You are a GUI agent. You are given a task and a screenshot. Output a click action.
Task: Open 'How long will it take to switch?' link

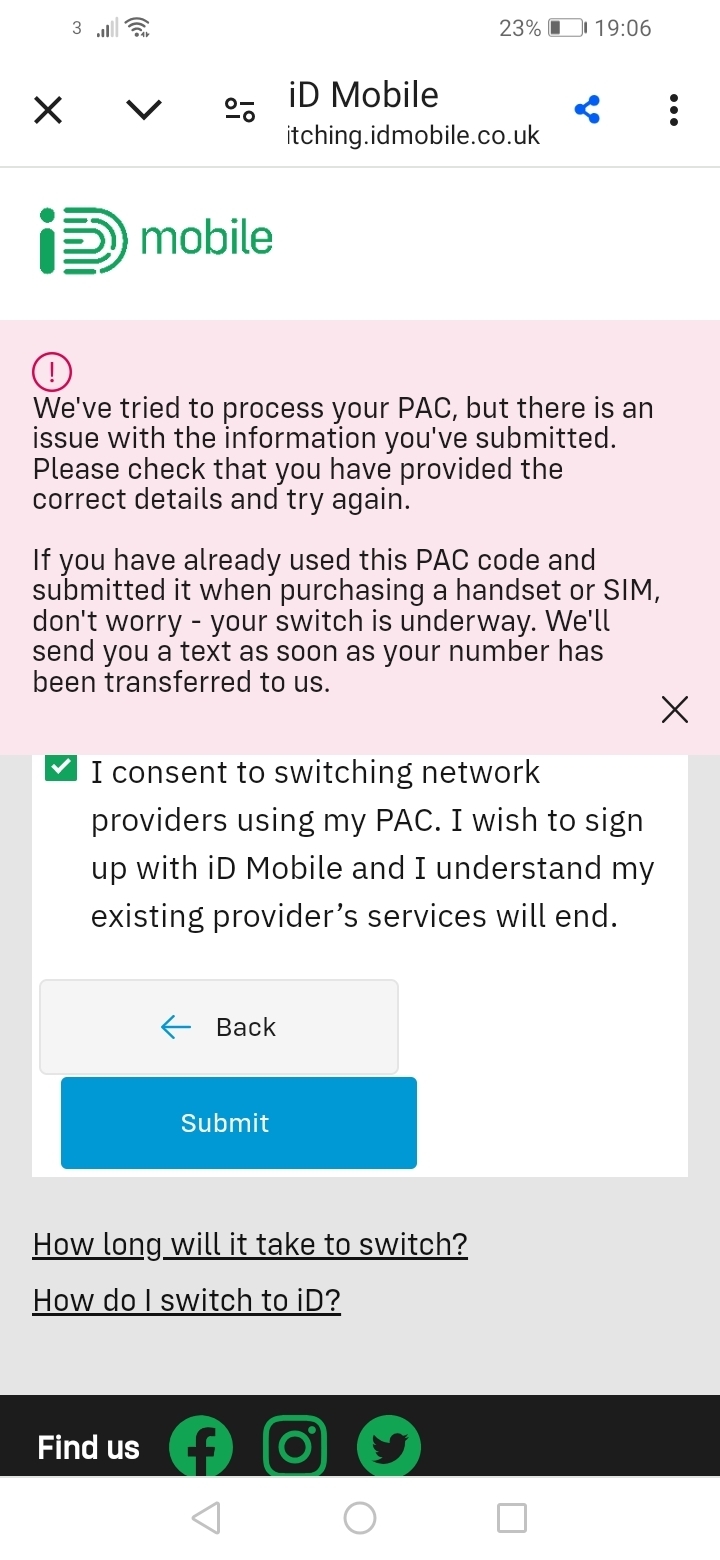pos(250,1245)
